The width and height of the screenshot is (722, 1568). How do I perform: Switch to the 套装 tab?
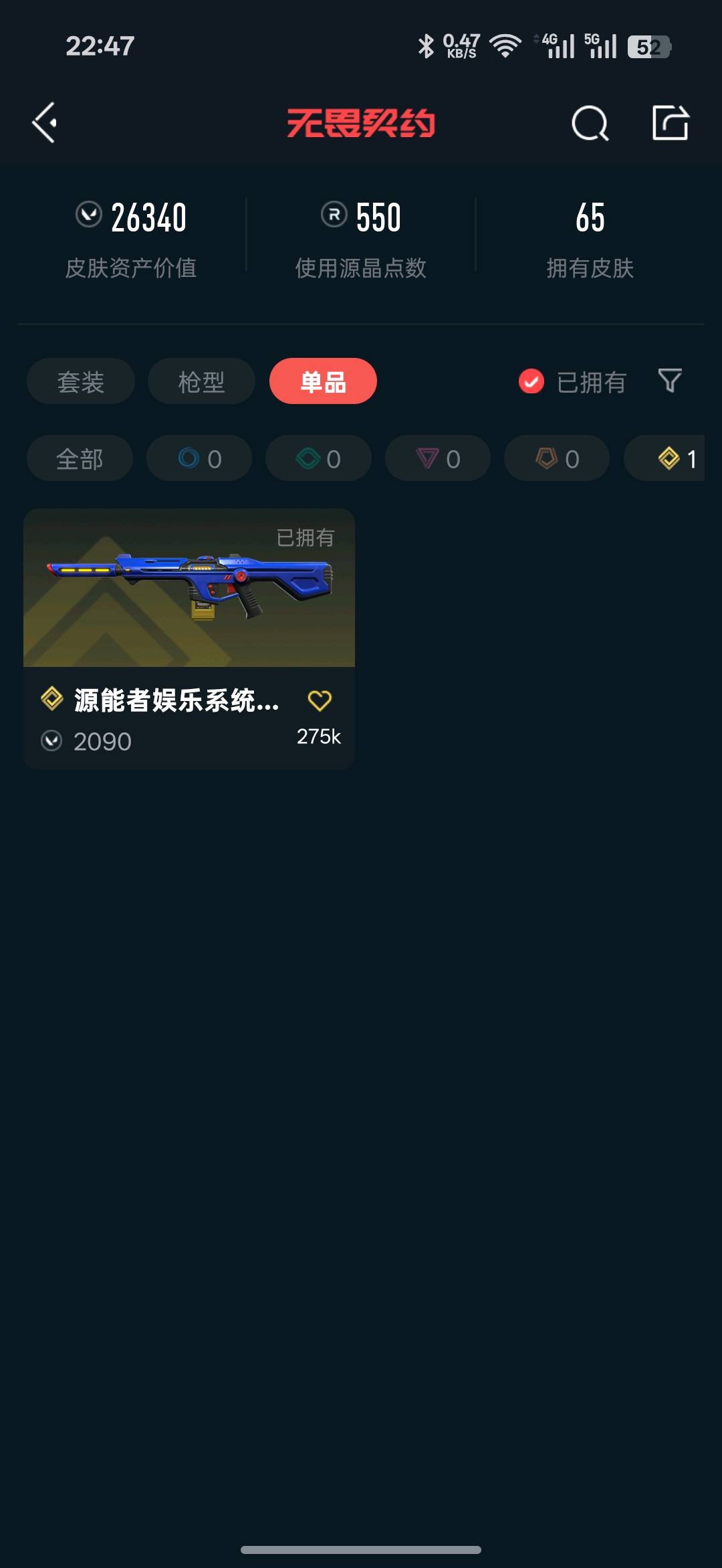pos(81,382)
